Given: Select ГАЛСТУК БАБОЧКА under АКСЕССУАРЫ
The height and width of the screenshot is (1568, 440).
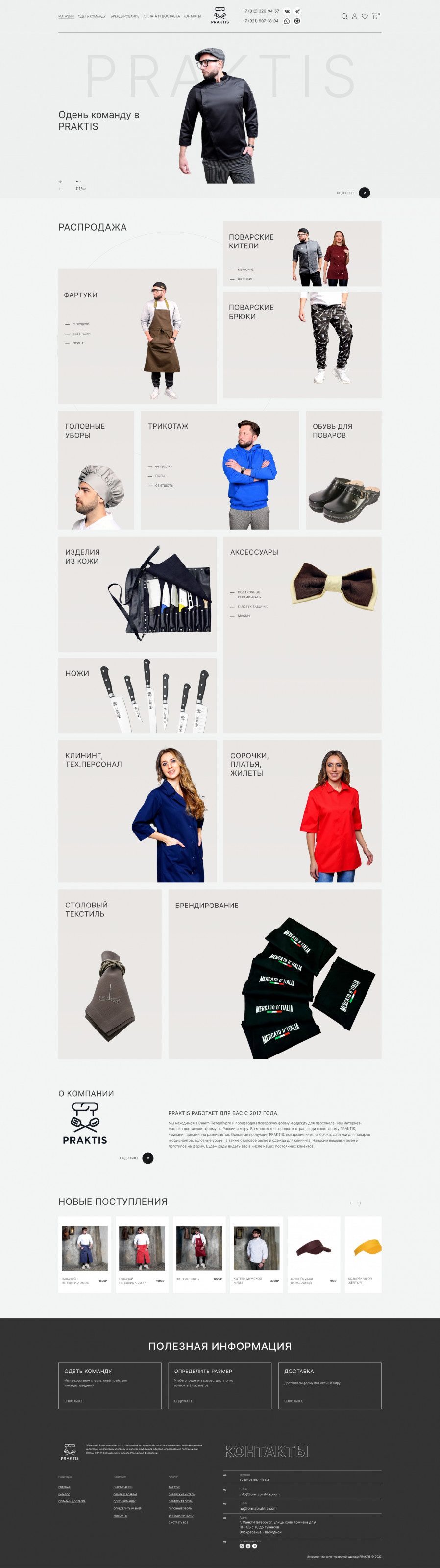Looking at the screenshot, I should click(252, 606).
